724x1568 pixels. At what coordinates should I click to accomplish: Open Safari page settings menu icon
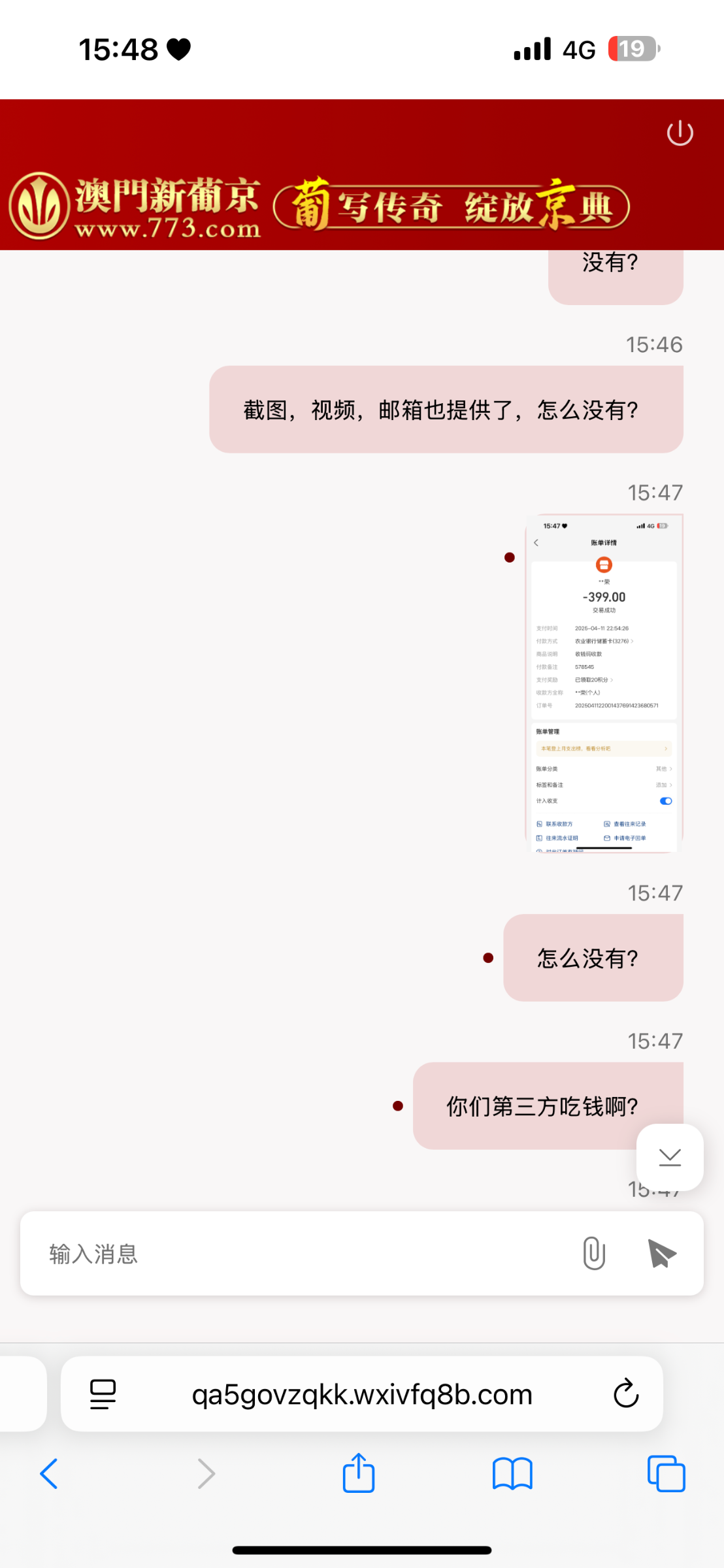click(103, 1394)
